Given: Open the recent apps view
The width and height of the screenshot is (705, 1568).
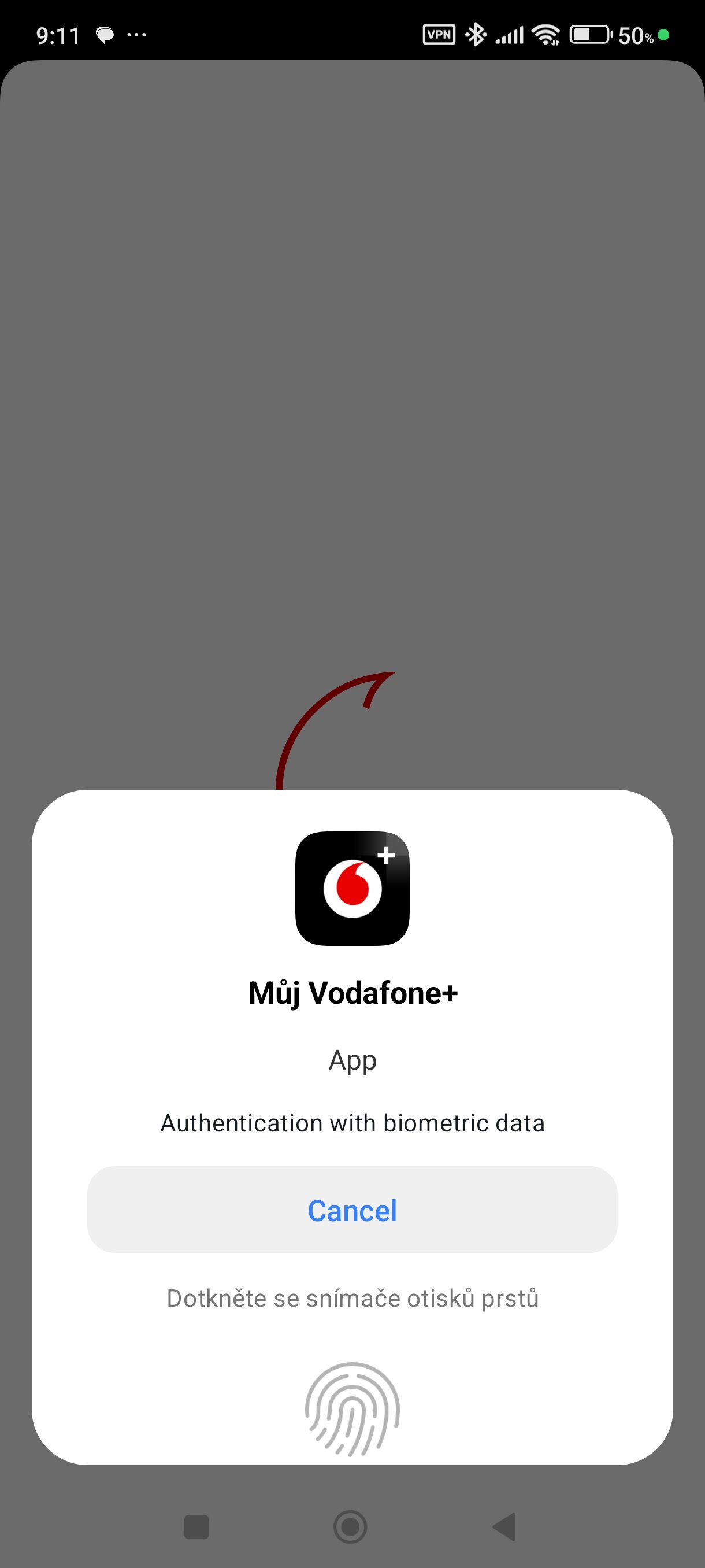Looking at the screenshot, I should pos(196,1526).
